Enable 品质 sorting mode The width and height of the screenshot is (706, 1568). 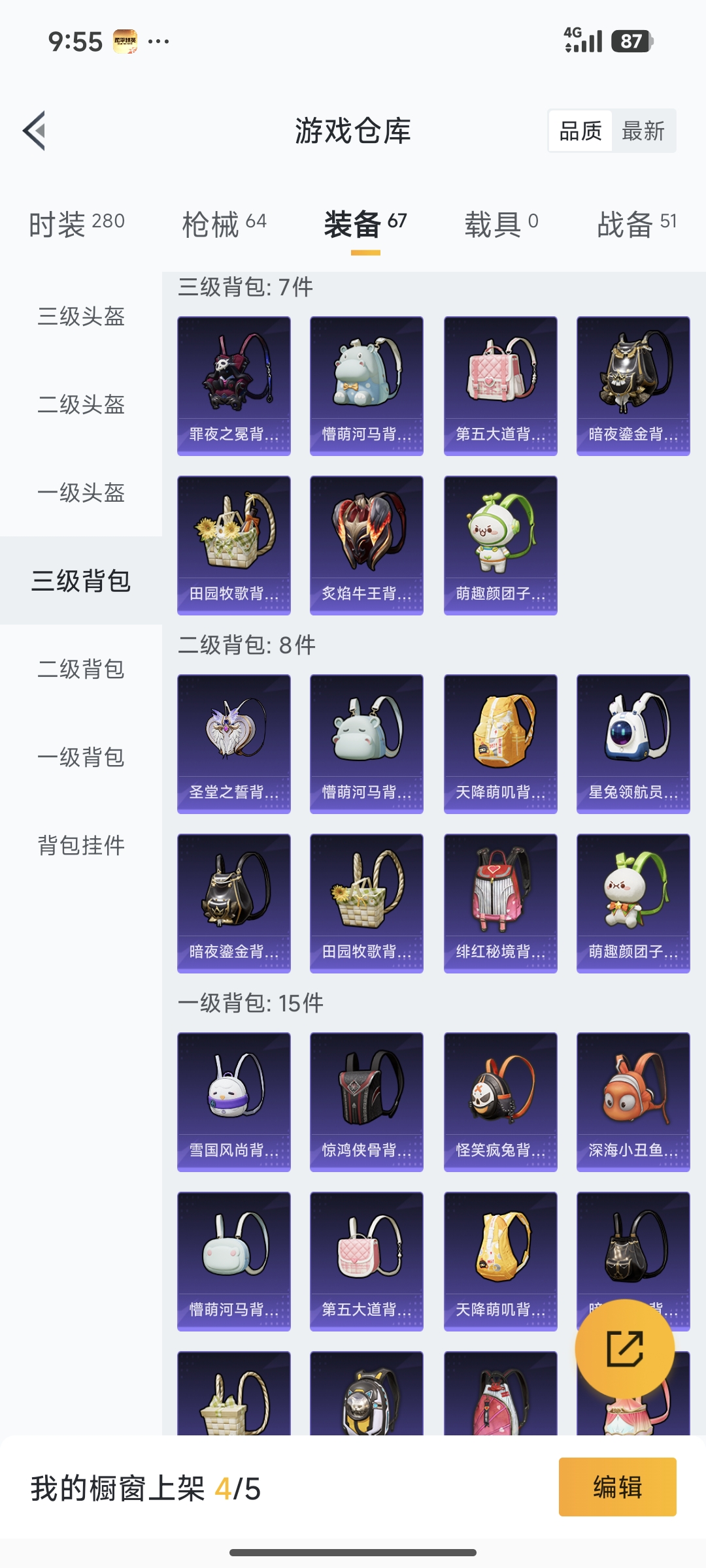tap(580, 131)
